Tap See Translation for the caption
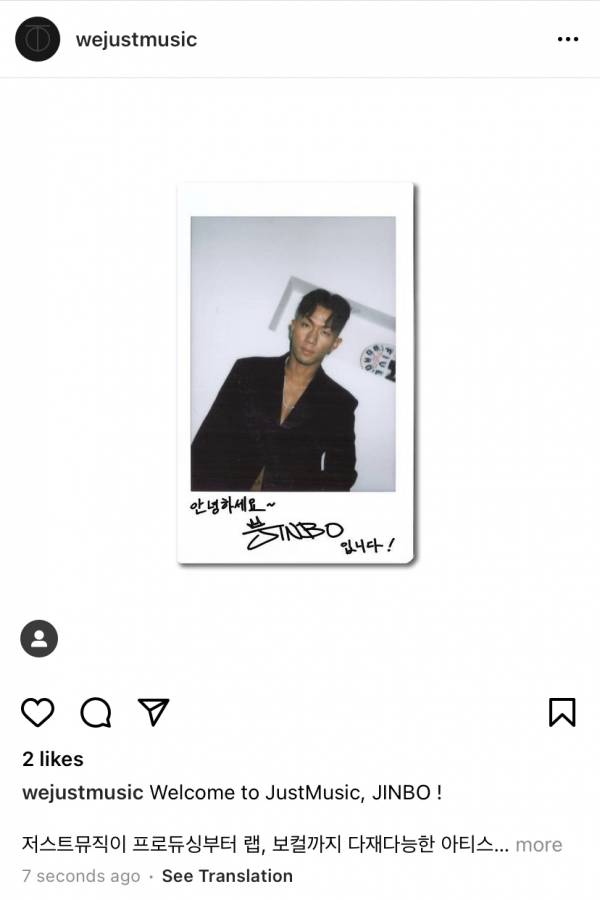The width and height of the screenshot is (600, 900). (227, 876)
